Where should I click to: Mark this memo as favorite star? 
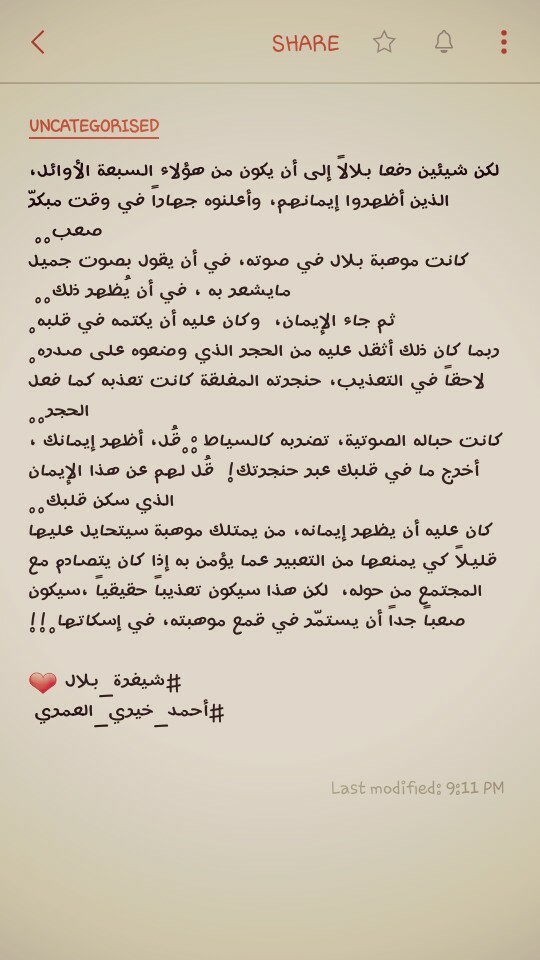(384, 42)
